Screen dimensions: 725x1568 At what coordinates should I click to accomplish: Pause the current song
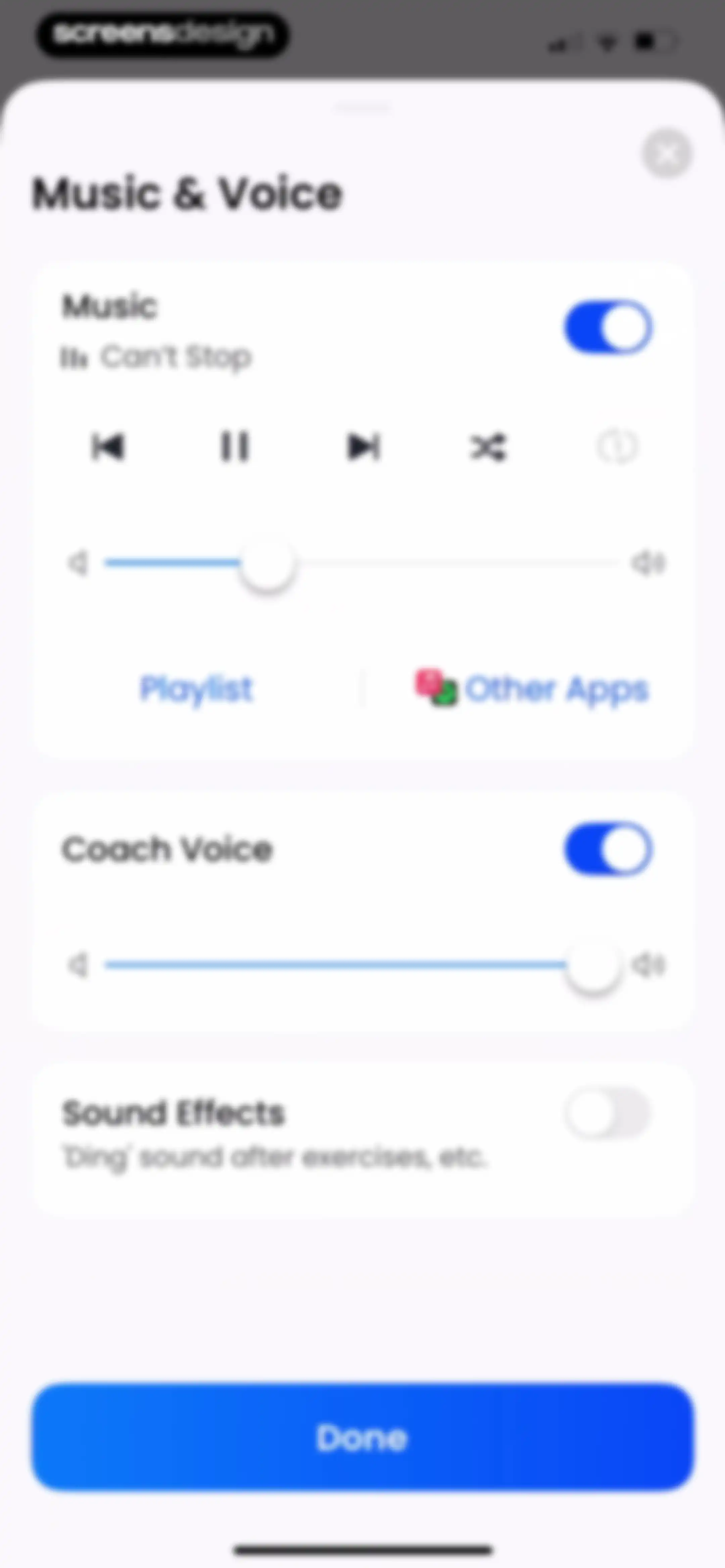pyautogui.click(x=234, y=447)
